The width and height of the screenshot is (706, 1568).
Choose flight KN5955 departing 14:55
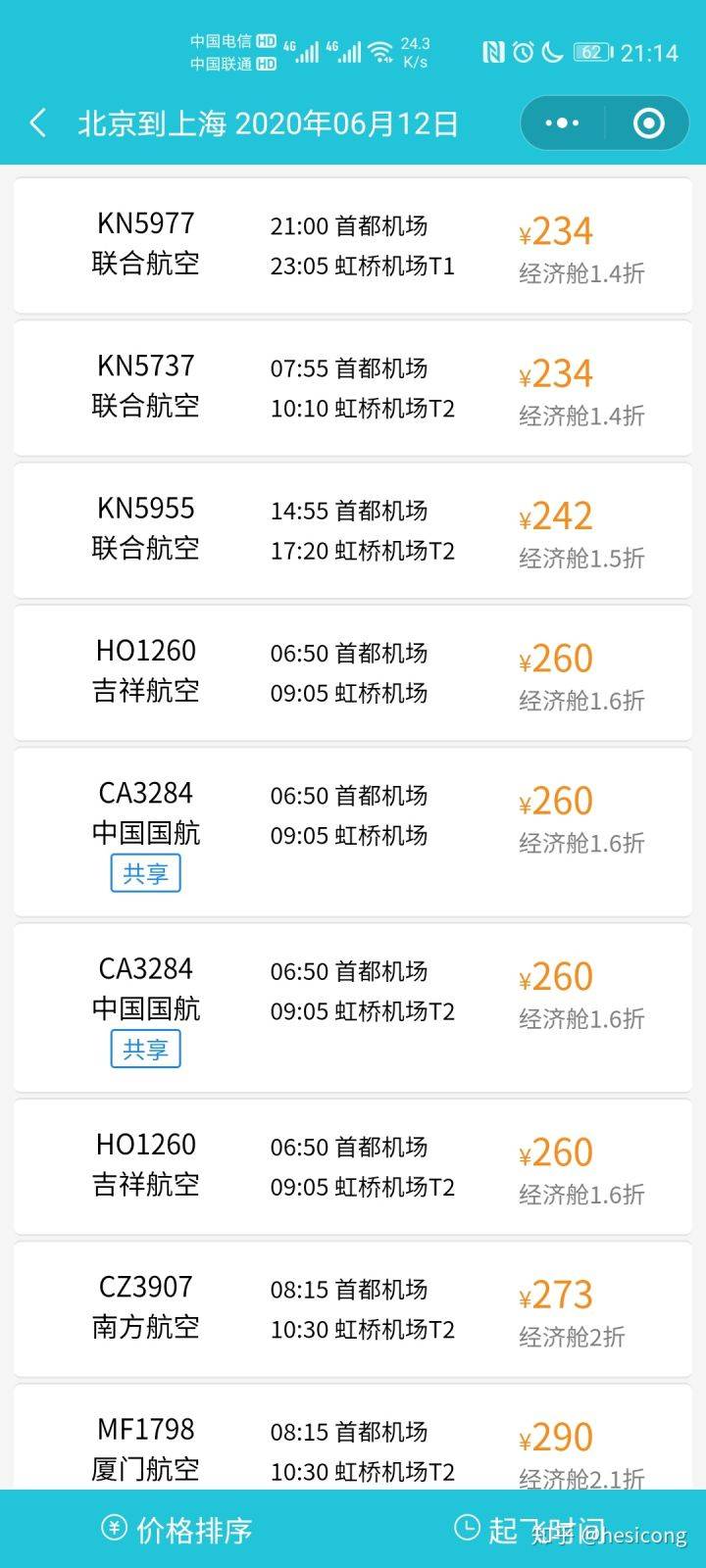pos(353,530)
